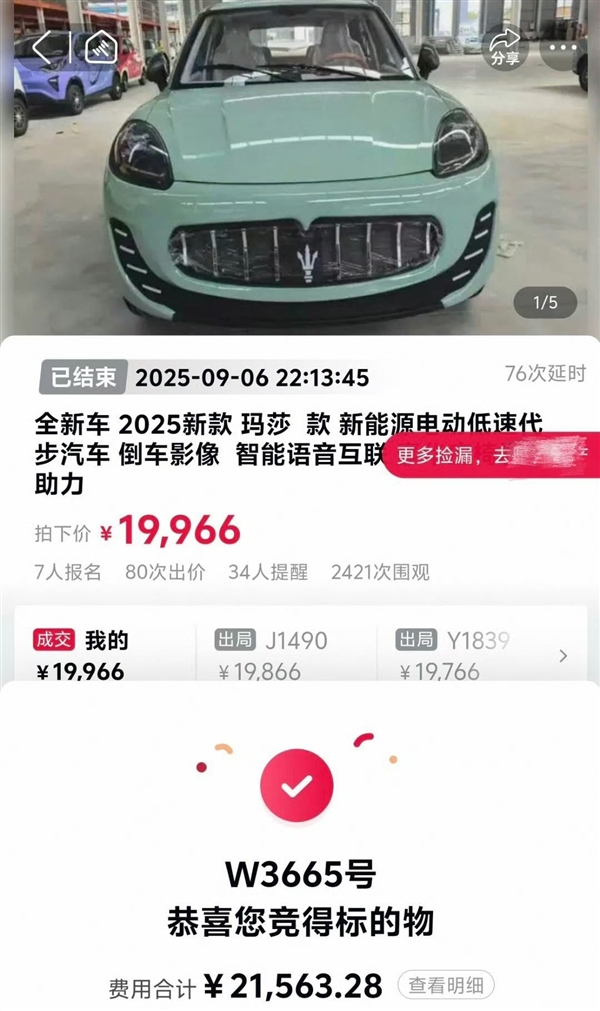Screen dimensions: 600x1011
Task: Open the home icon beside the back arrow
Action: coord(100,47)
